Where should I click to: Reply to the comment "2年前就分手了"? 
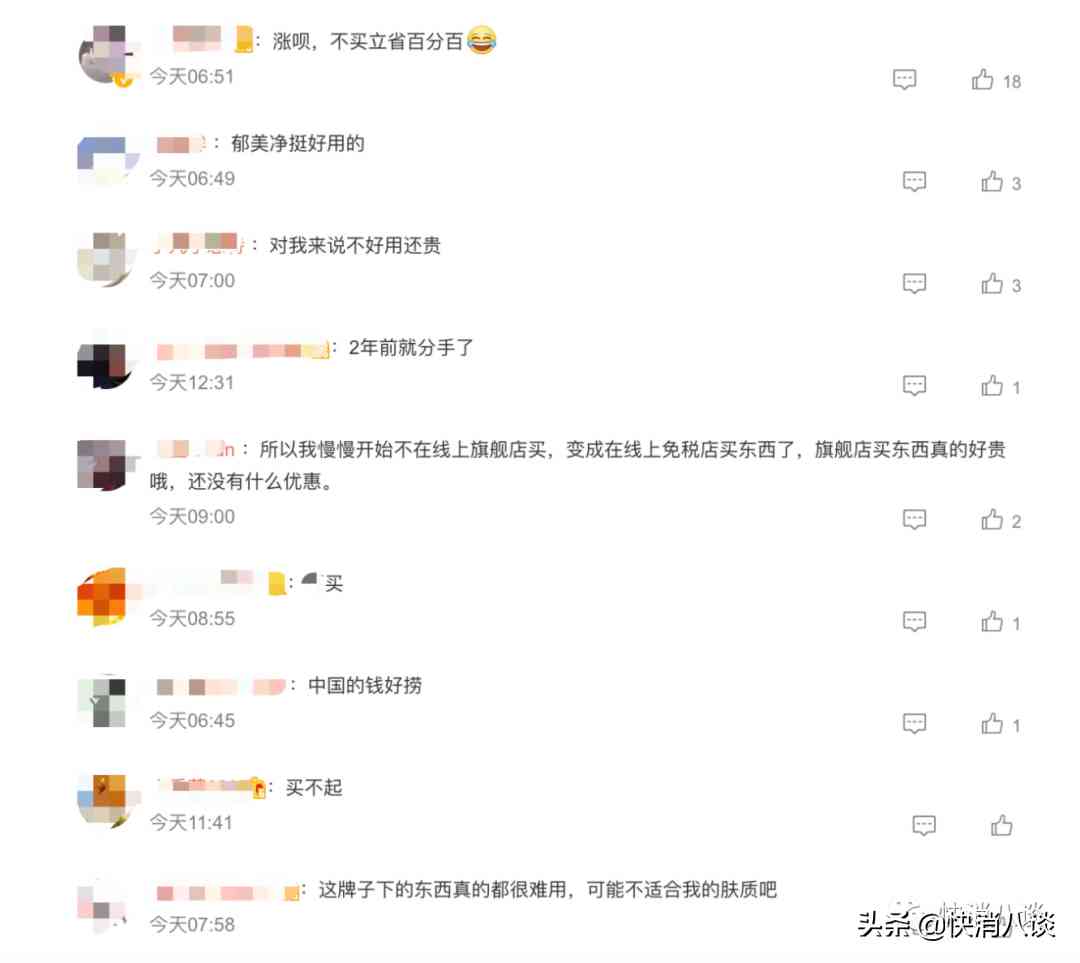914,386
